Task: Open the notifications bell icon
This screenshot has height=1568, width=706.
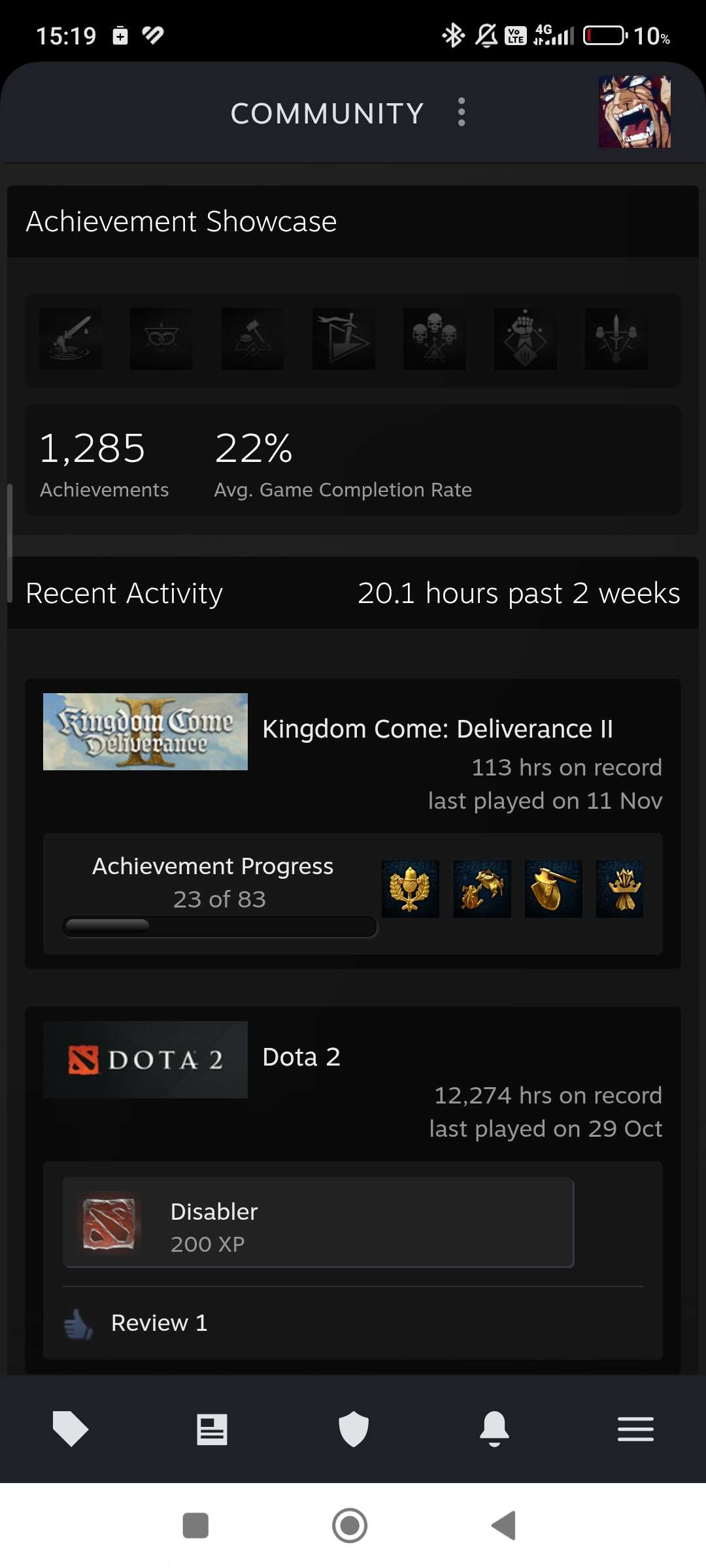Action: pos(494,1428)
